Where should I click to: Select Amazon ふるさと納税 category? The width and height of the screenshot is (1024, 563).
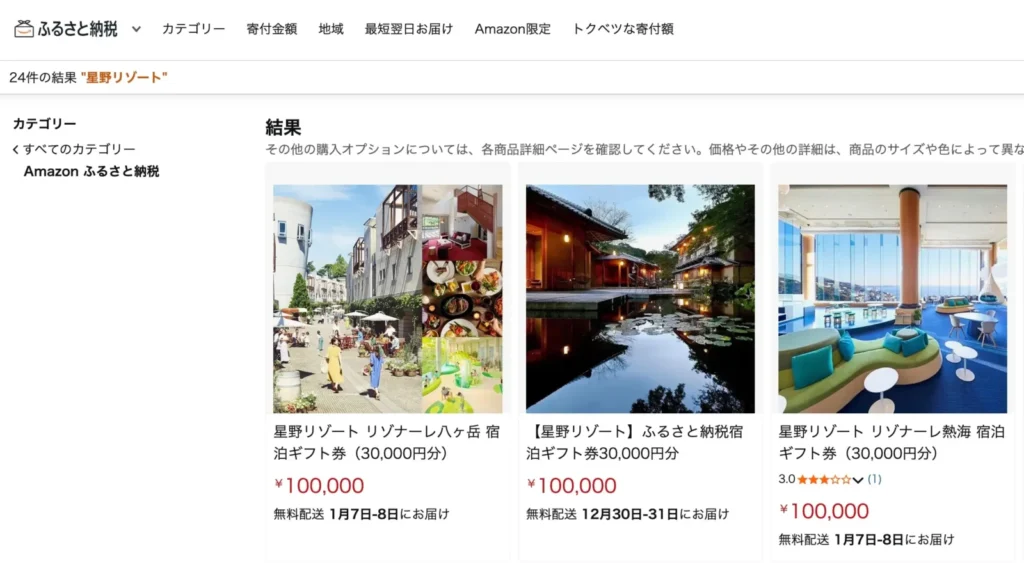(x=91, y=171)
